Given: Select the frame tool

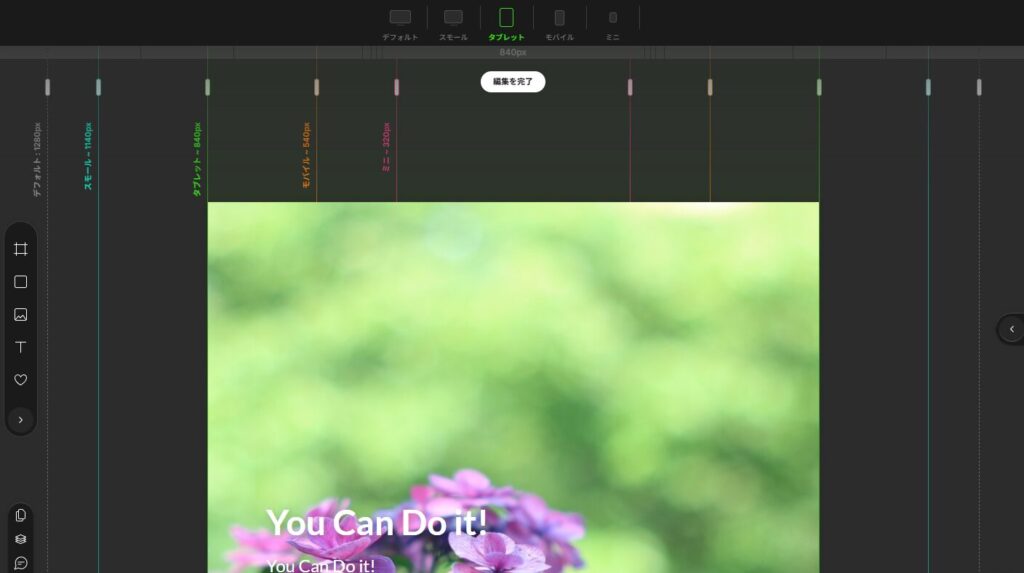Looking at the screenshot, I should click(x=20, y=249).
